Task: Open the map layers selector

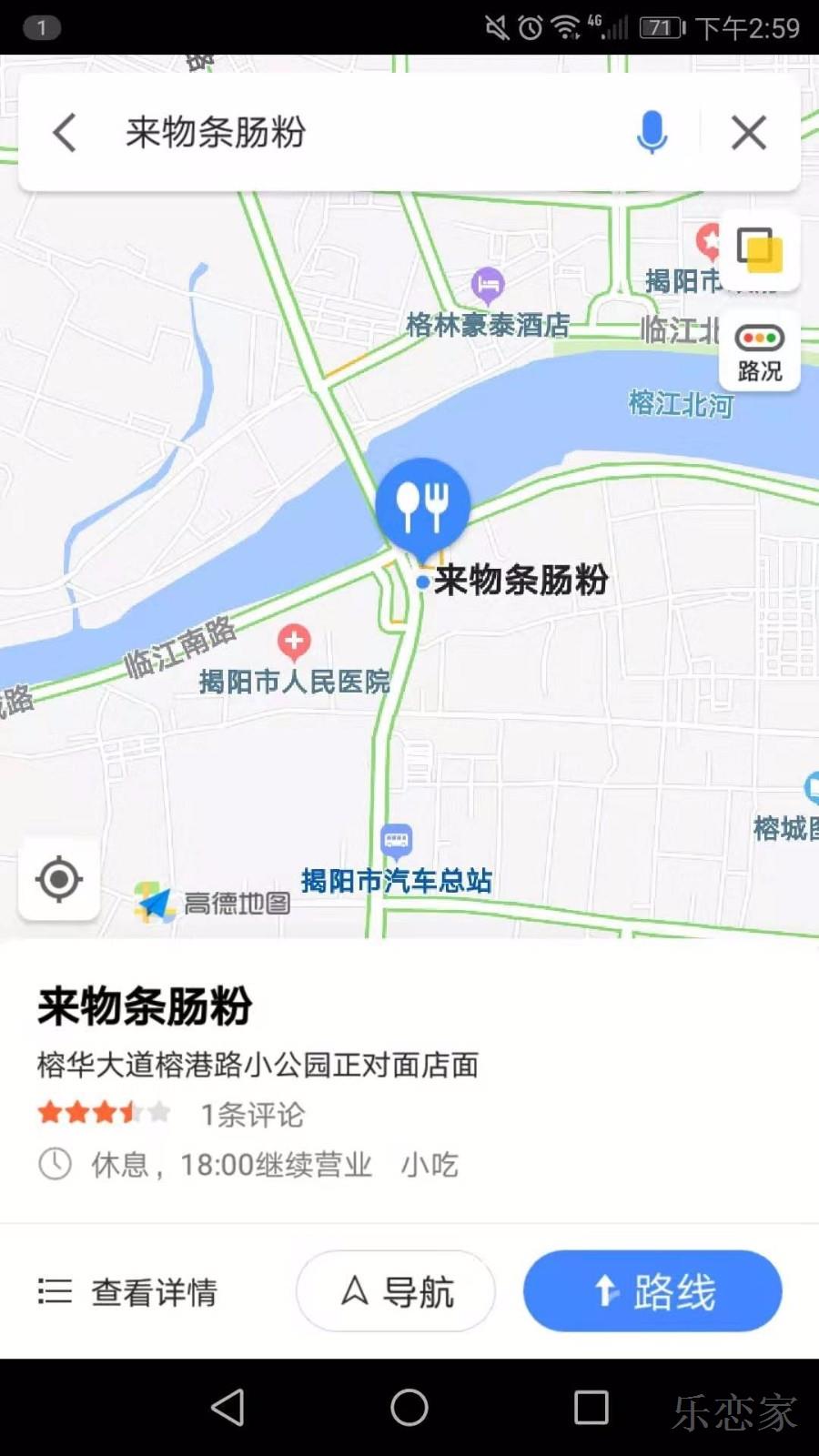Action: tap(759, 250)
